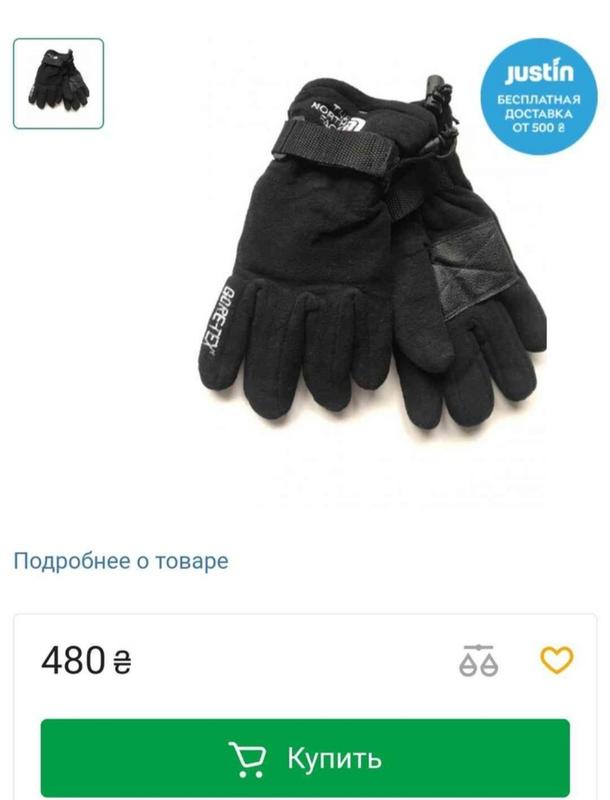Open 'Подробнее о товаре' link
Screen dimensions: 610x800
coord(120,561)
